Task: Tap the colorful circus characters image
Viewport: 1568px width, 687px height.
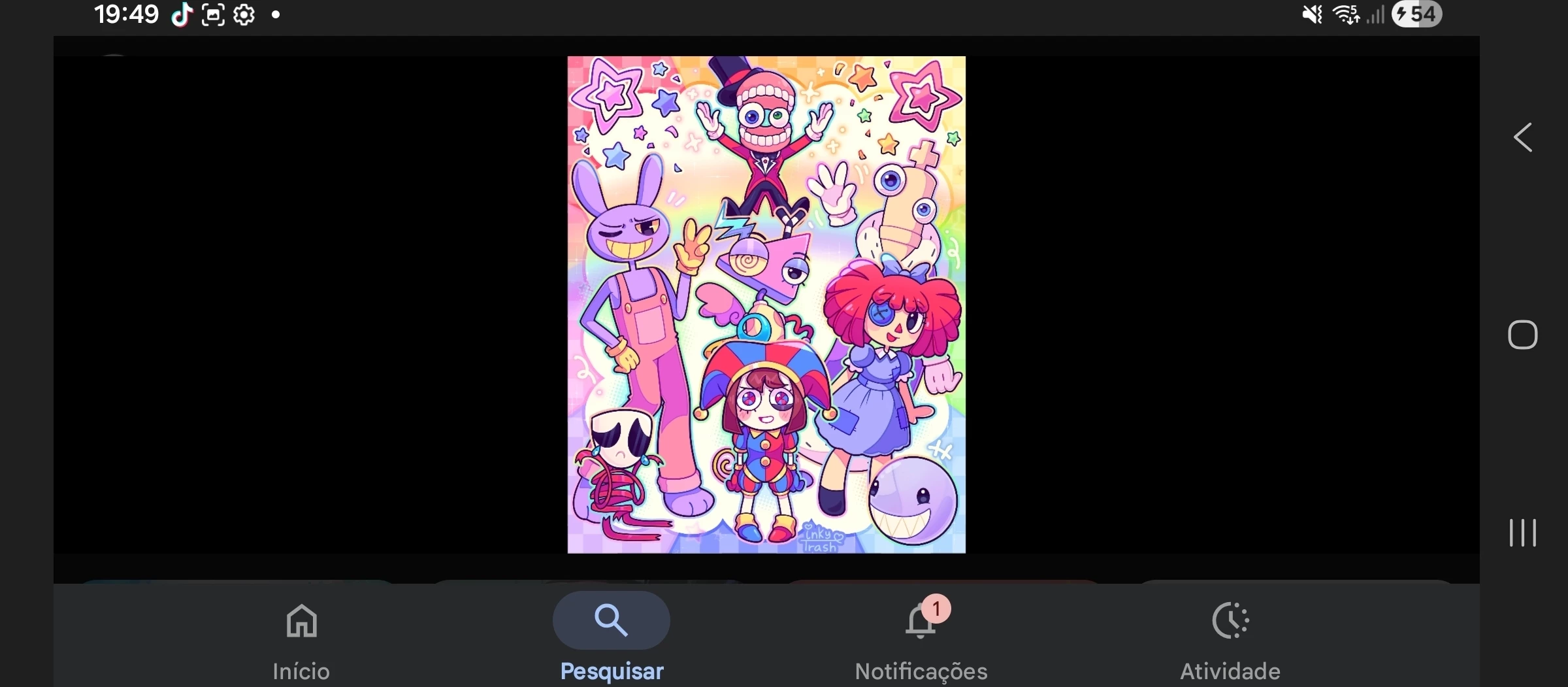Action: [x=766, y=305]
